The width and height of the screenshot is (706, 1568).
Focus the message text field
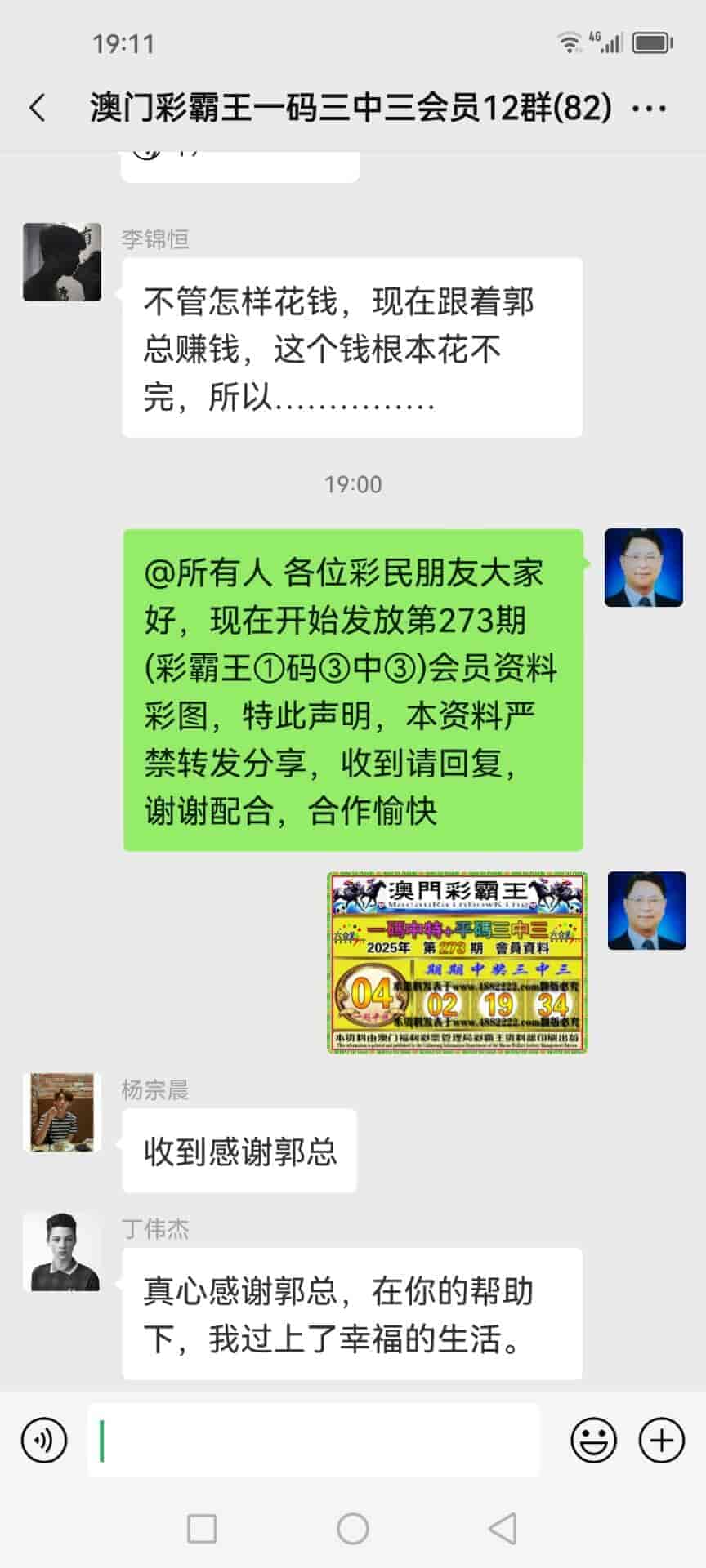tap(314, 1440)
